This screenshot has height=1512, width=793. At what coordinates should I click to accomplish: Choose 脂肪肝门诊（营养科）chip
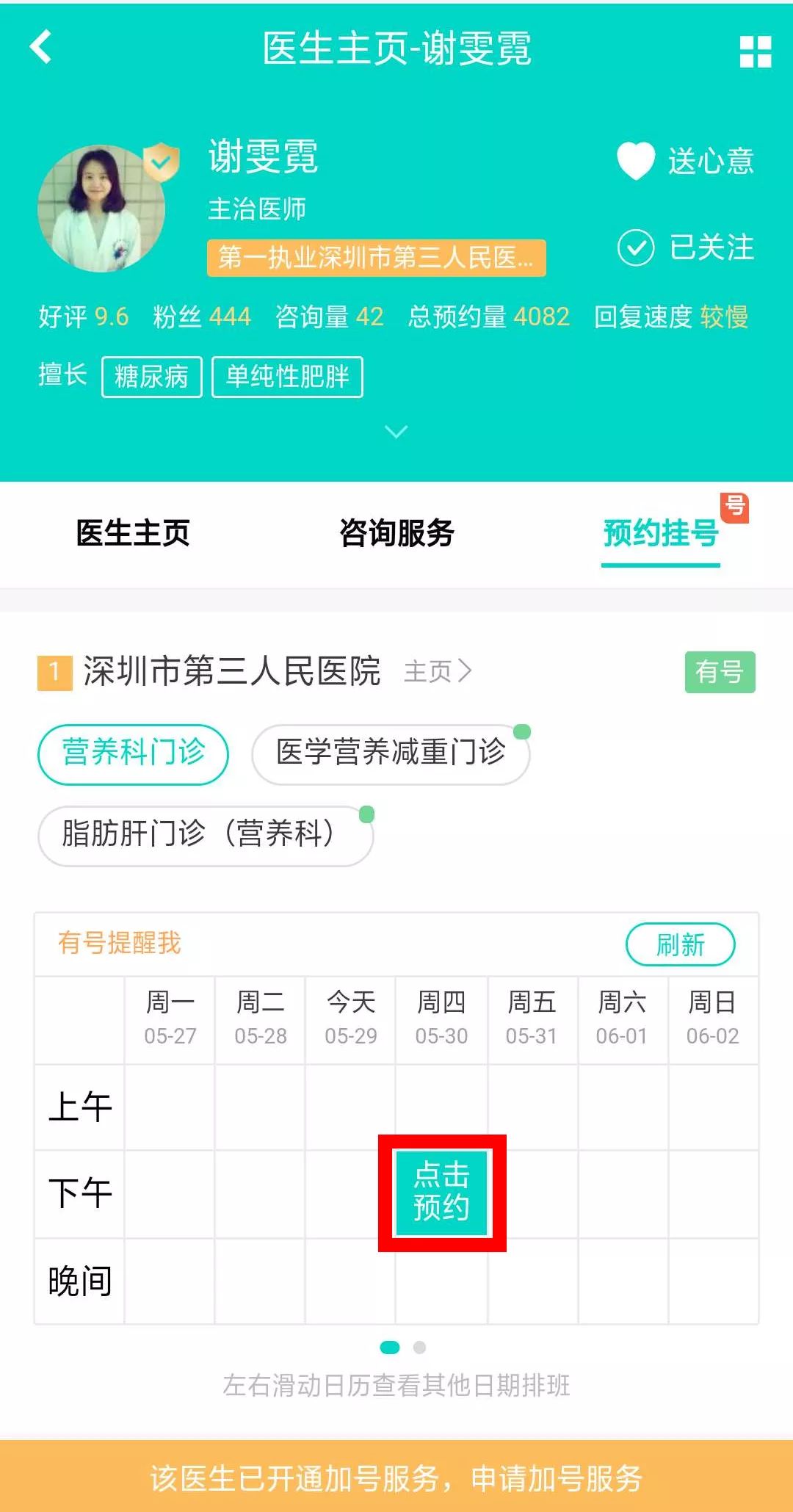point(205,835)
